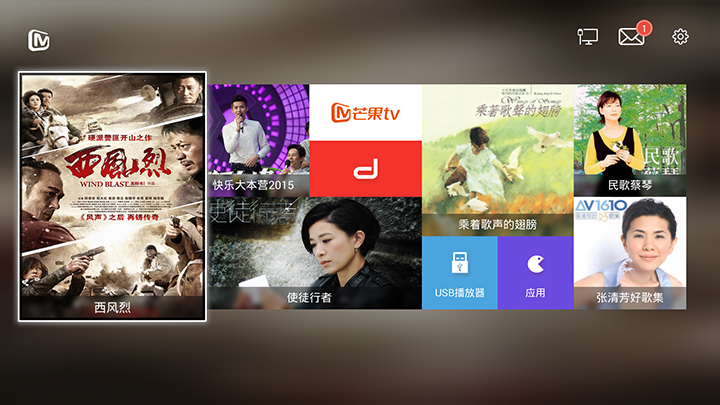This screenshot has height=405, width=720.
Task: Open the 张清芳好歌集 album tile
Action: point(630,253)
